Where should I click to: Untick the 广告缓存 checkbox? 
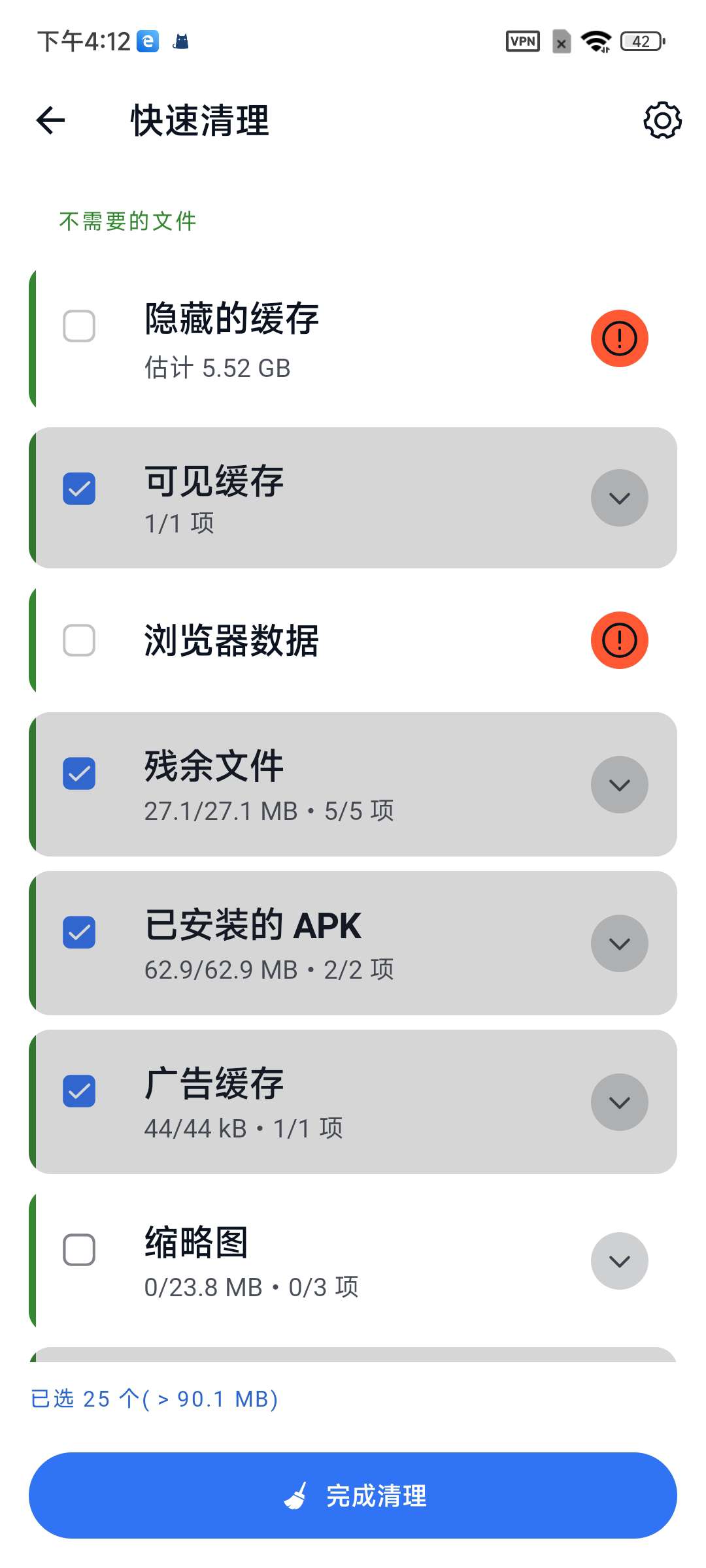79,1091
